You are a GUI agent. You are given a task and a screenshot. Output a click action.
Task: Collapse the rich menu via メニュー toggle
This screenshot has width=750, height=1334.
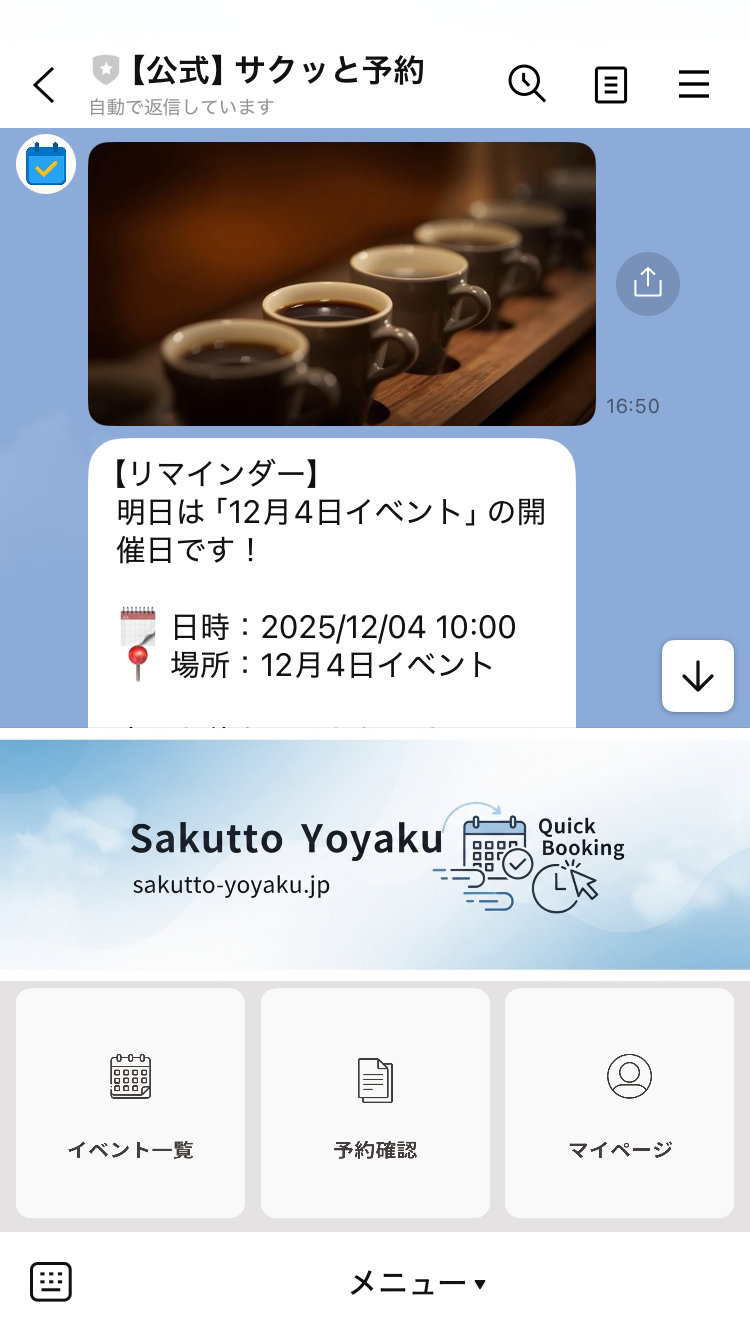[417, 1283]
